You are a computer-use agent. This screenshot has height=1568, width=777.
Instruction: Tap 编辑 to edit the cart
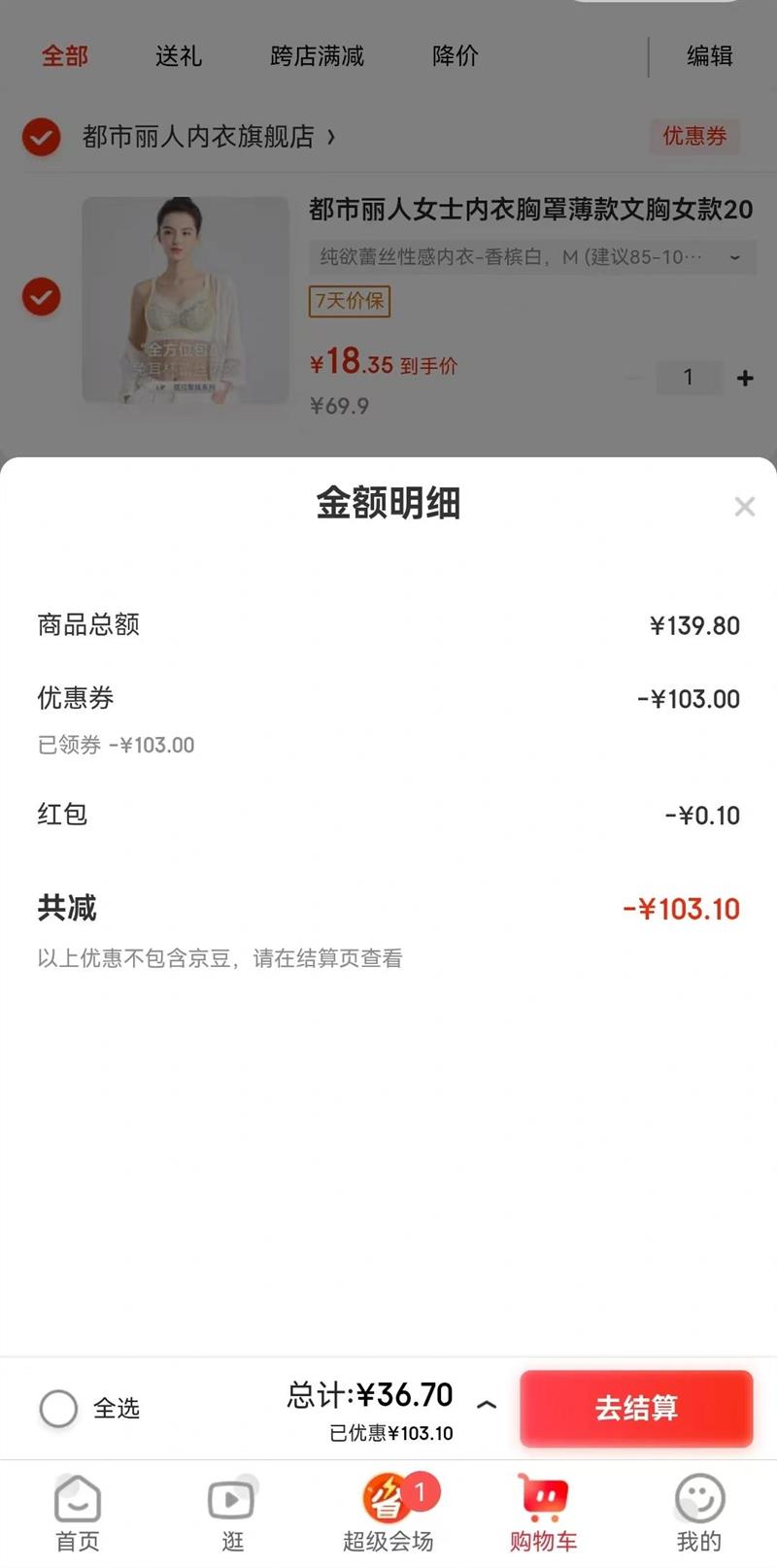710,56
